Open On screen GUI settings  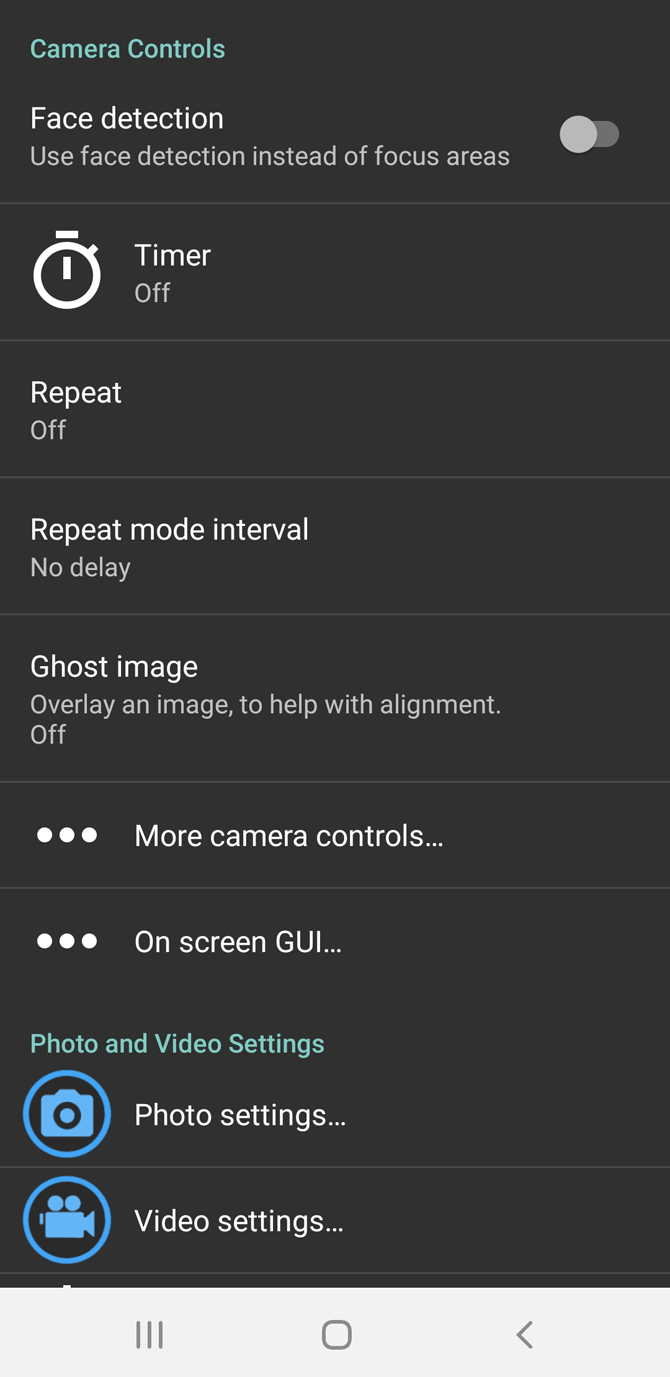[x=238, y=941]
